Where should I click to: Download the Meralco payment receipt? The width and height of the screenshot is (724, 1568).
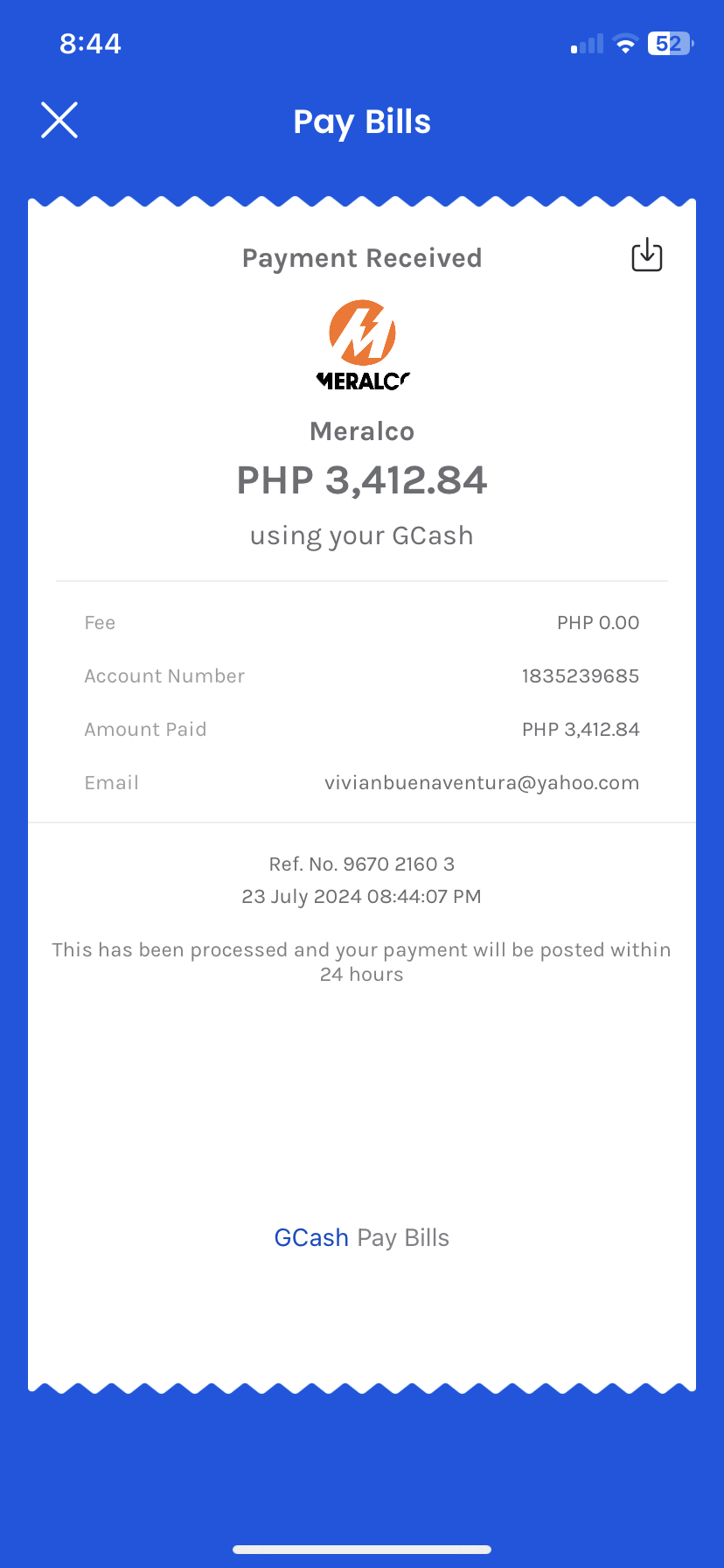646,255
